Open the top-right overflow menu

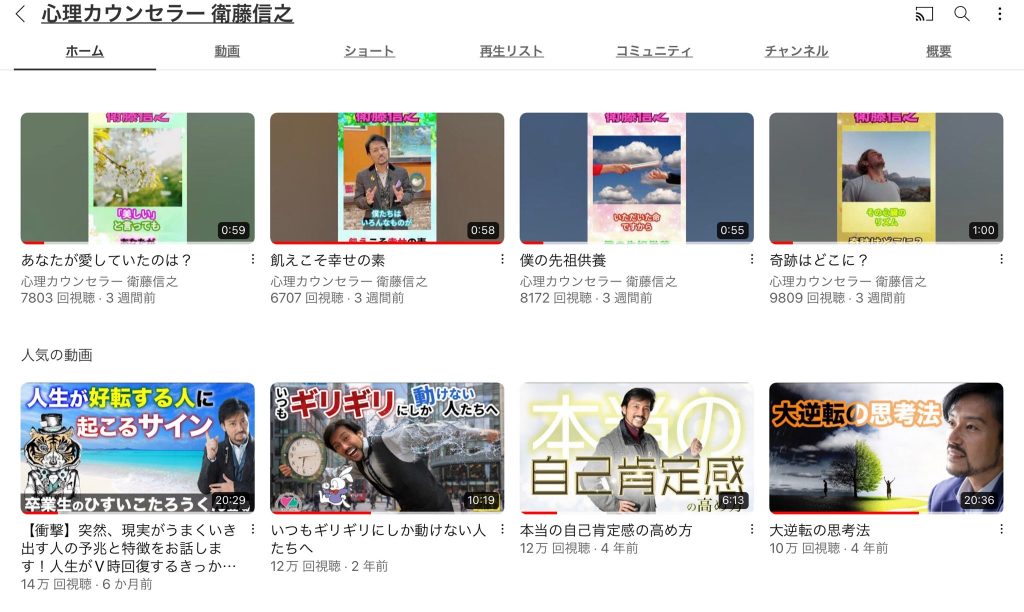999,14
